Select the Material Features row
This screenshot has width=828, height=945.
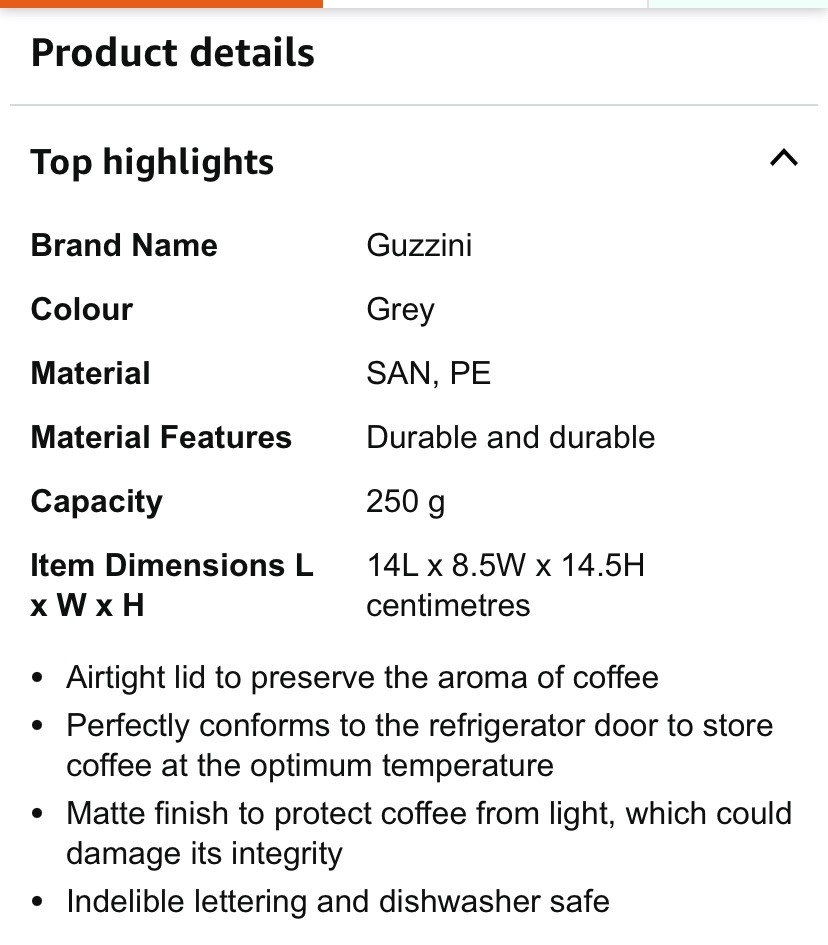[x=161, y=437]
